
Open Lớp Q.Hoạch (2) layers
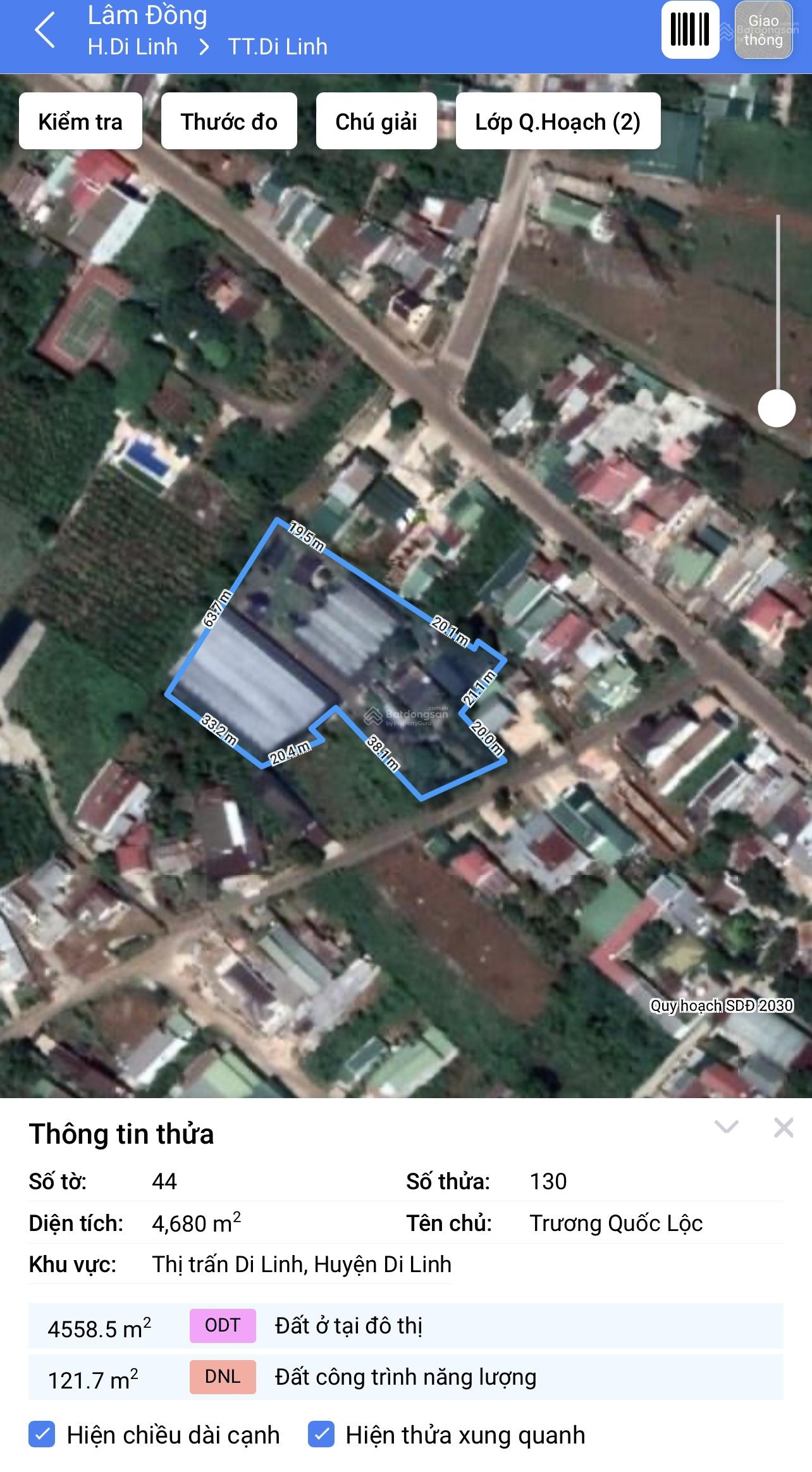[558, 121]
